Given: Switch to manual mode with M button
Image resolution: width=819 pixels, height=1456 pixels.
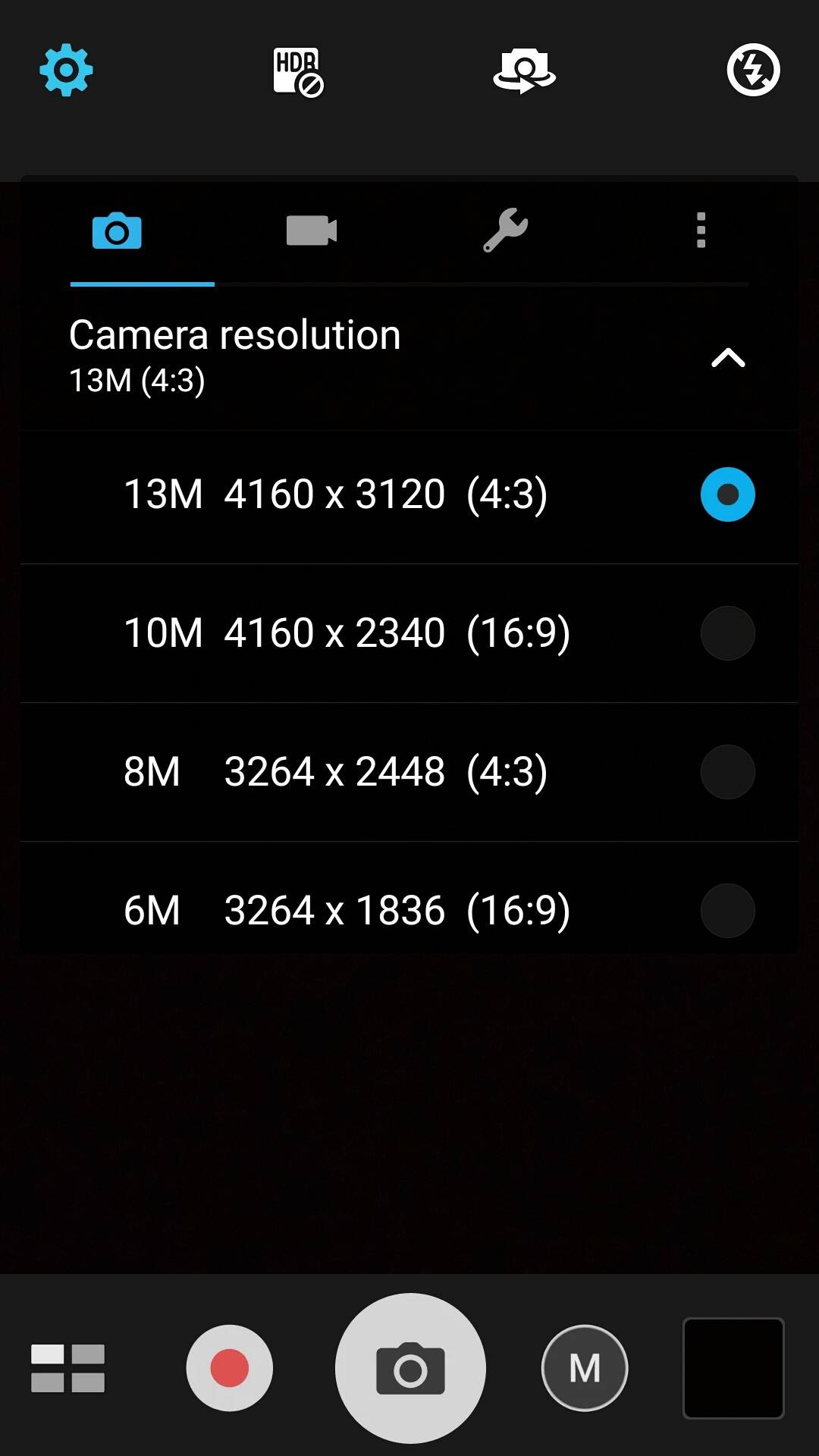Looking at the screenshot, I should 585,1368.
